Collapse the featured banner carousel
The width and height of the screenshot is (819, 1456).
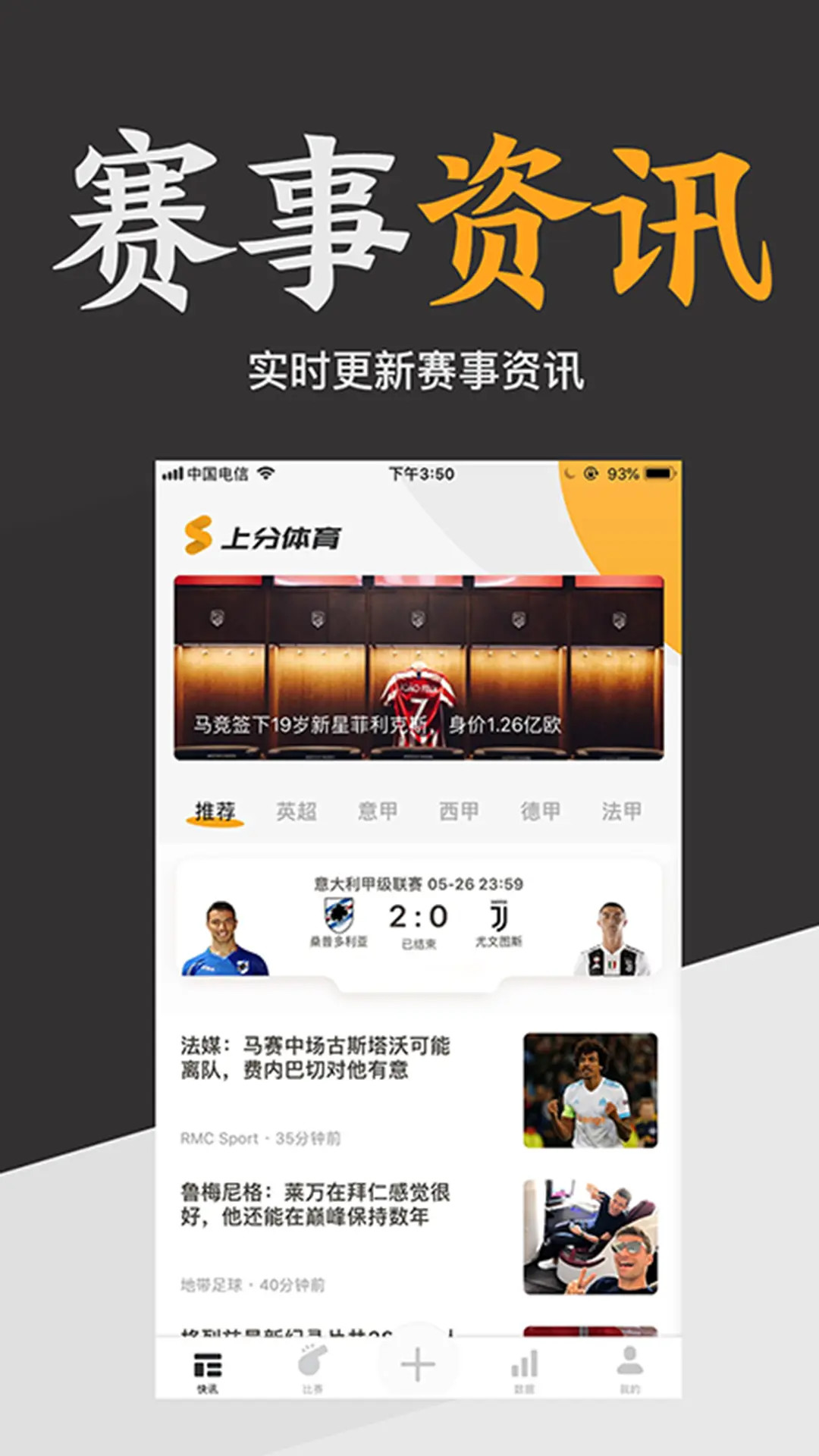pos(416,667)
